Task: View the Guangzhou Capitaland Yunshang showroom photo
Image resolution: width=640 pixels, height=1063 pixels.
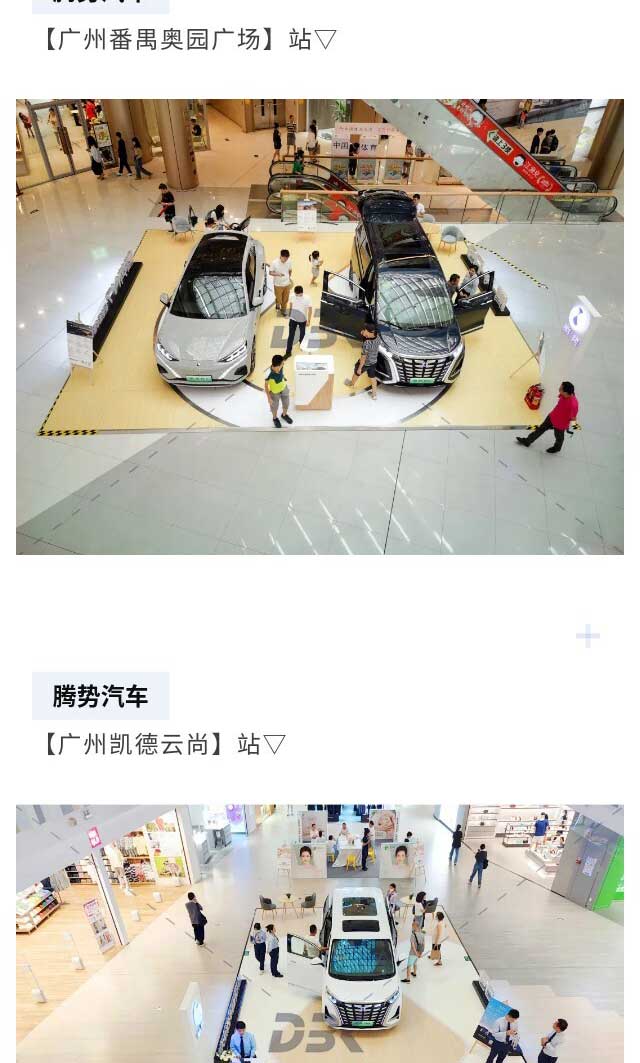Action: click(320, 933)
